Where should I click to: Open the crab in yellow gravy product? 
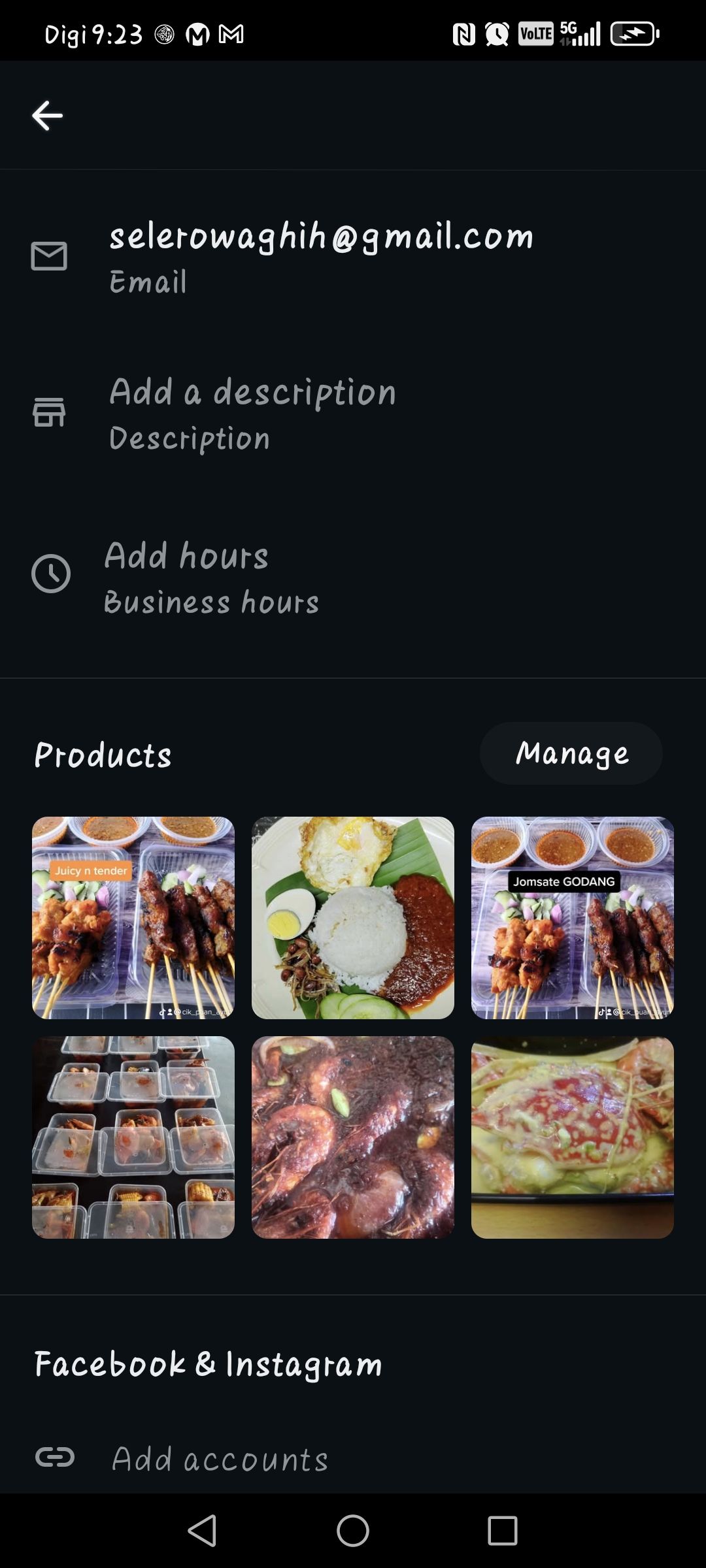tap(572, 1137)
